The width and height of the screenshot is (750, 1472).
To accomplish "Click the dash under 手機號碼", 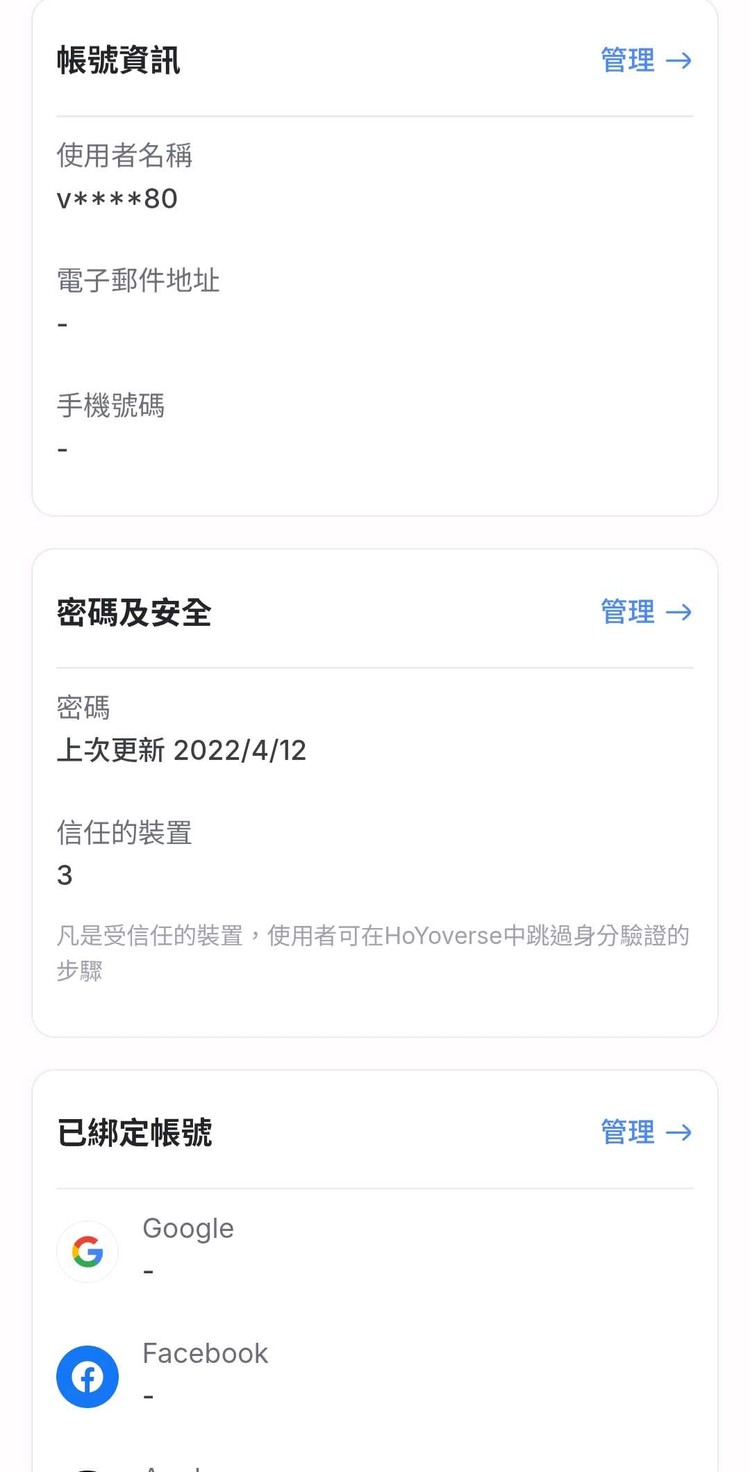I will [62, 449].
